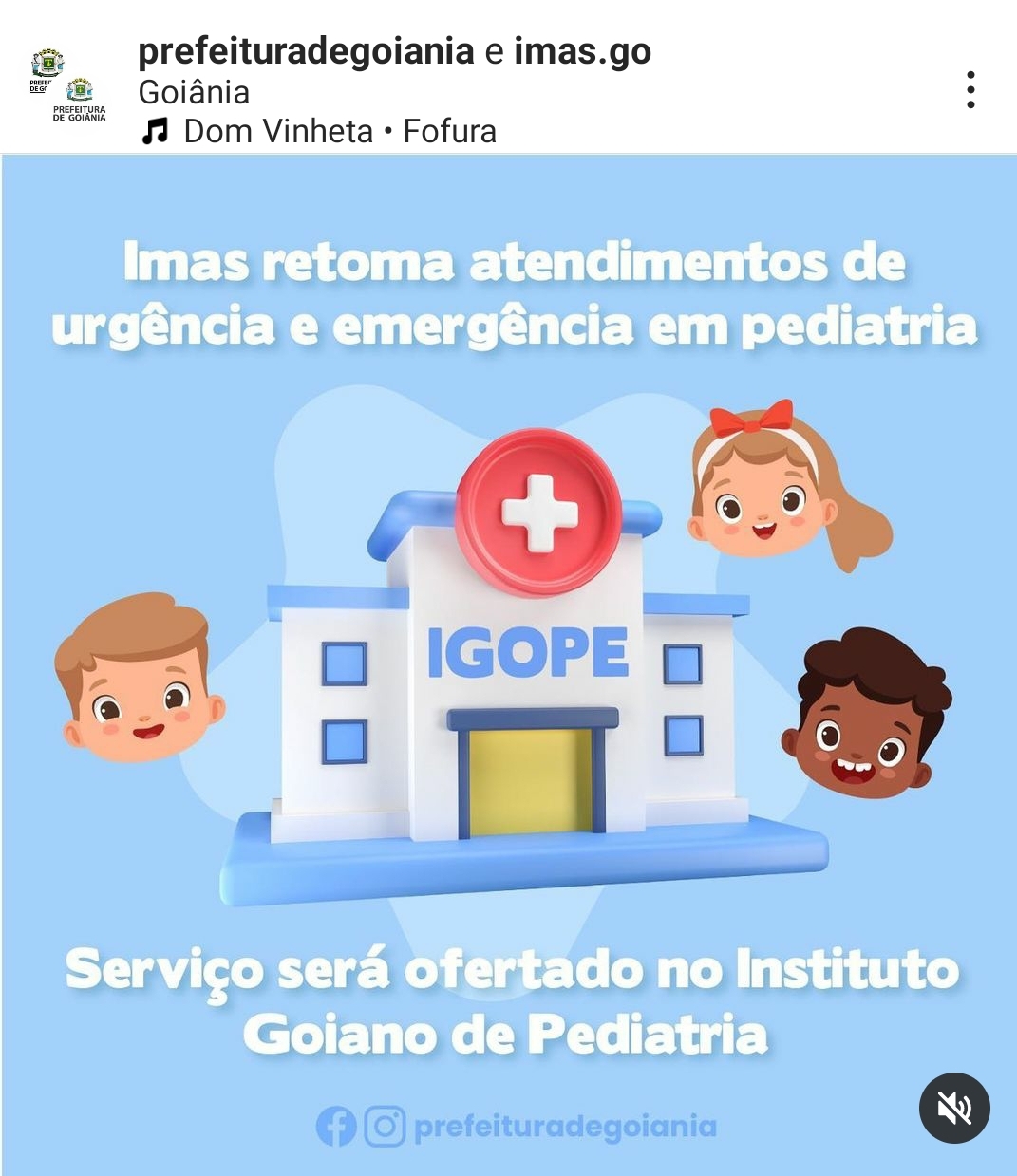Viewport: 1017px width, 1176px height.
Task: Open the Goiânia location page
Action: [x=194, y=92]
